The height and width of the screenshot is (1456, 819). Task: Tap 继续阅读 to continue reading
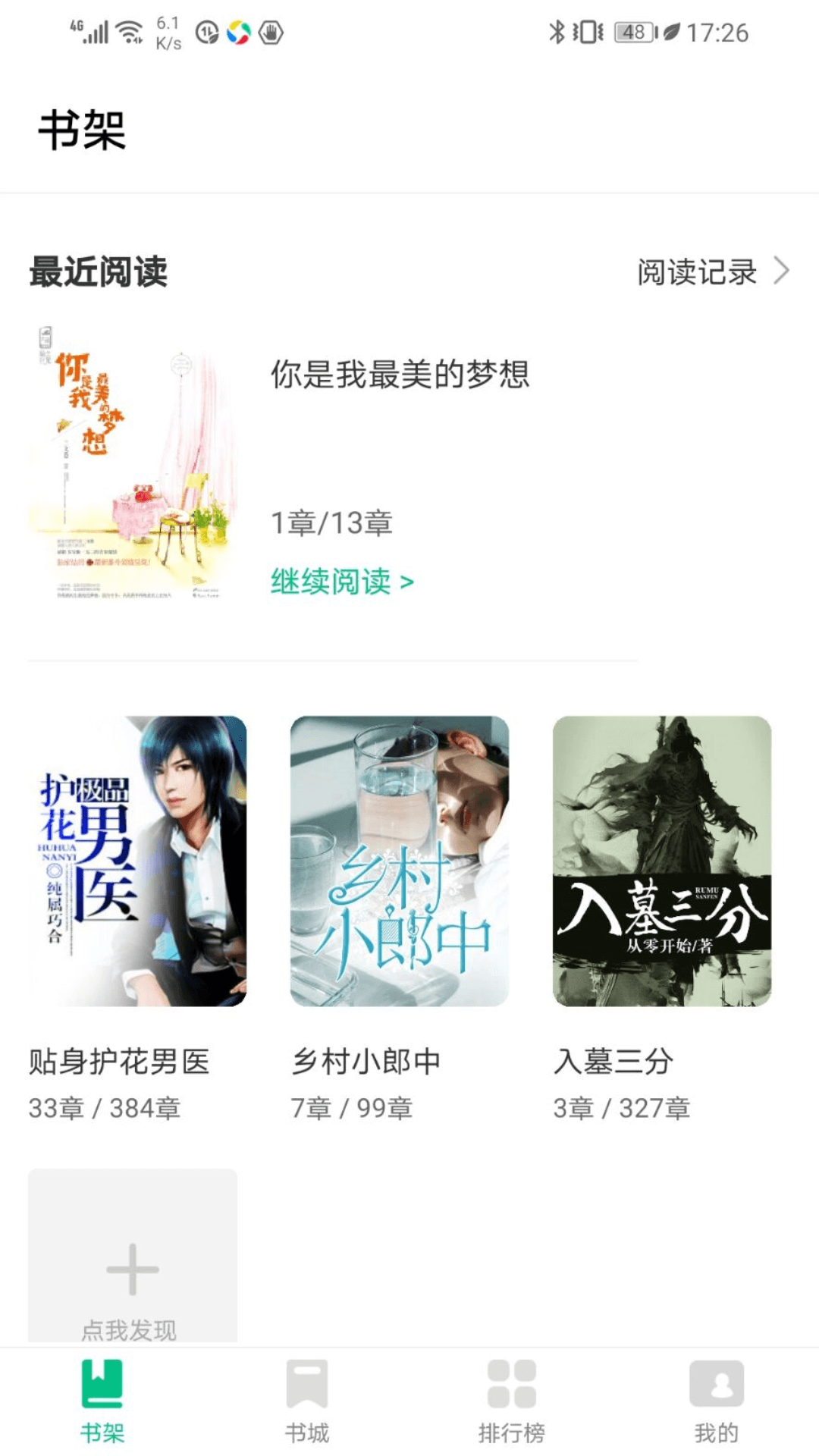(x=342, y=582)
